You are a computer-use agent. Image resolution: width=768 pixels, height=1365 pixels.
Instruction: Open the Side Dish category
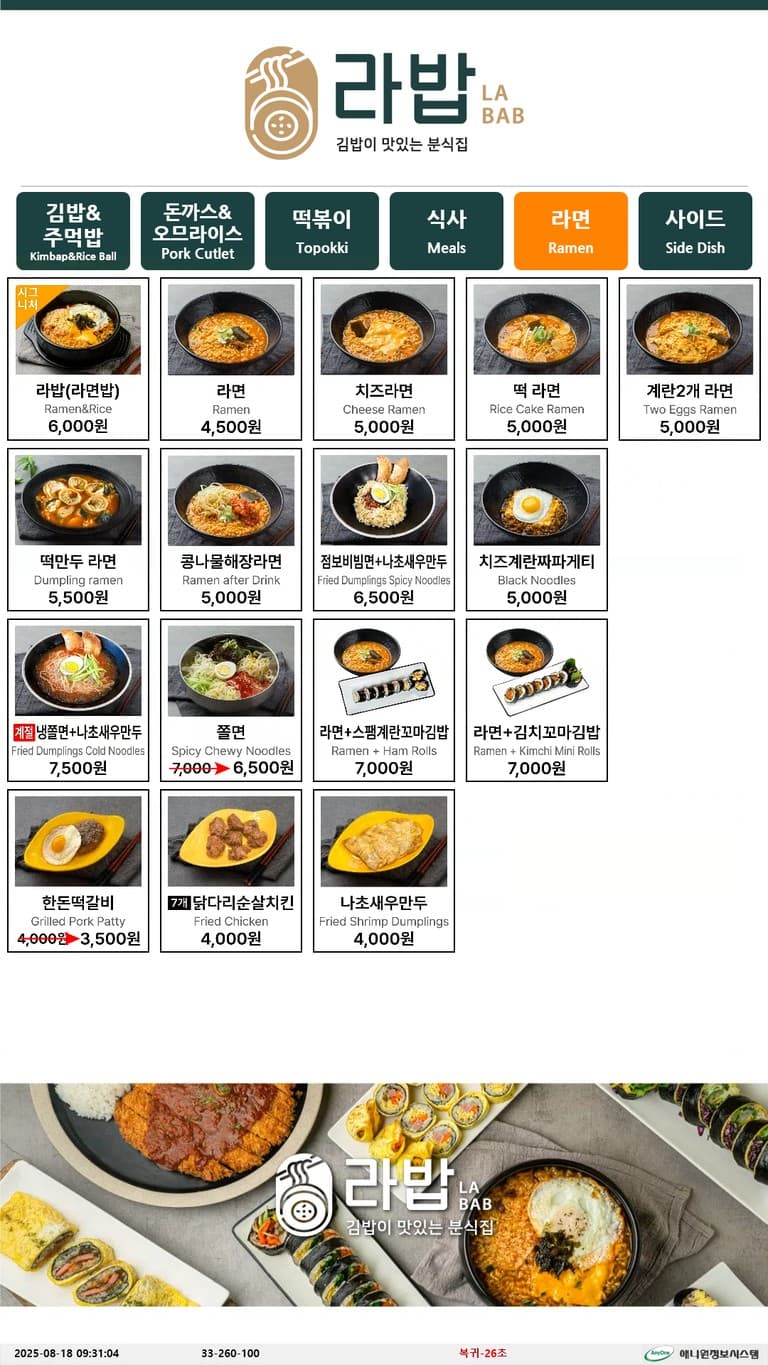pos(694,231)
